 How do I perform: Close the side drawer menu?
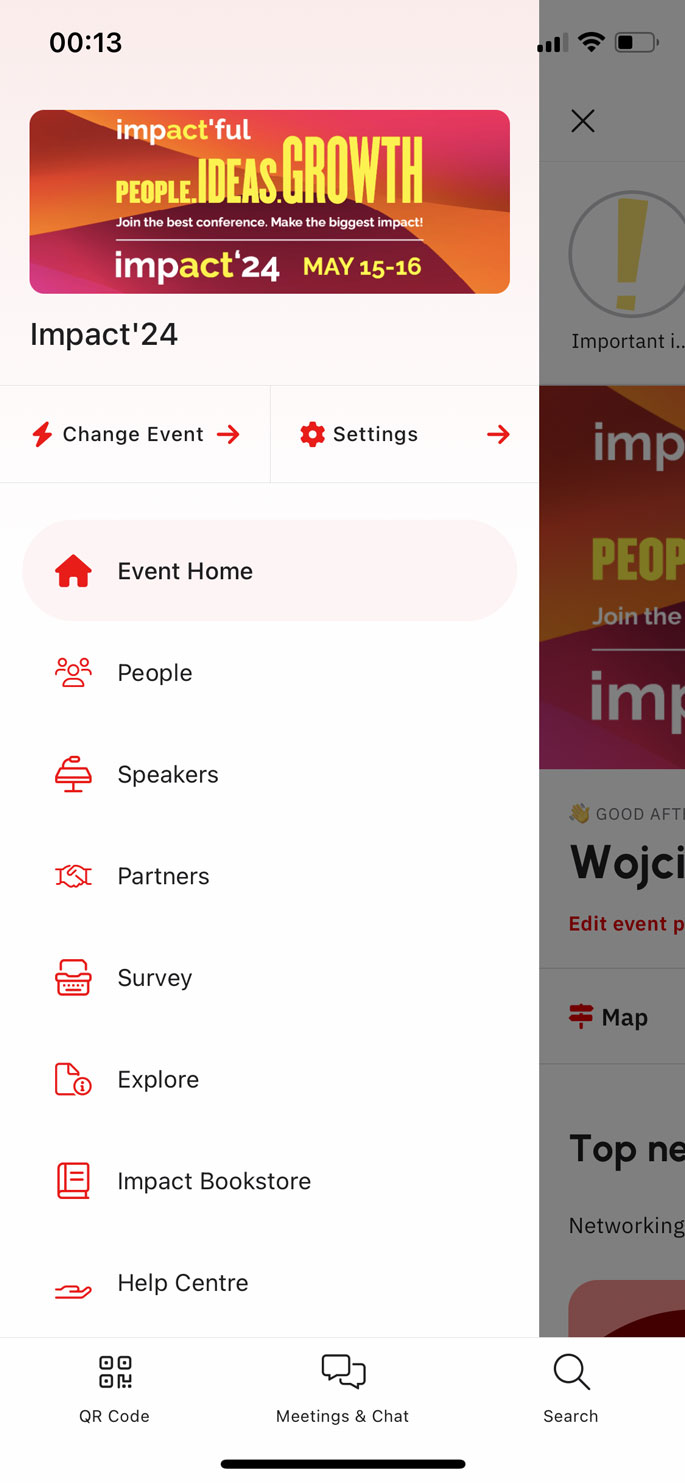click(x=582, y=121)
